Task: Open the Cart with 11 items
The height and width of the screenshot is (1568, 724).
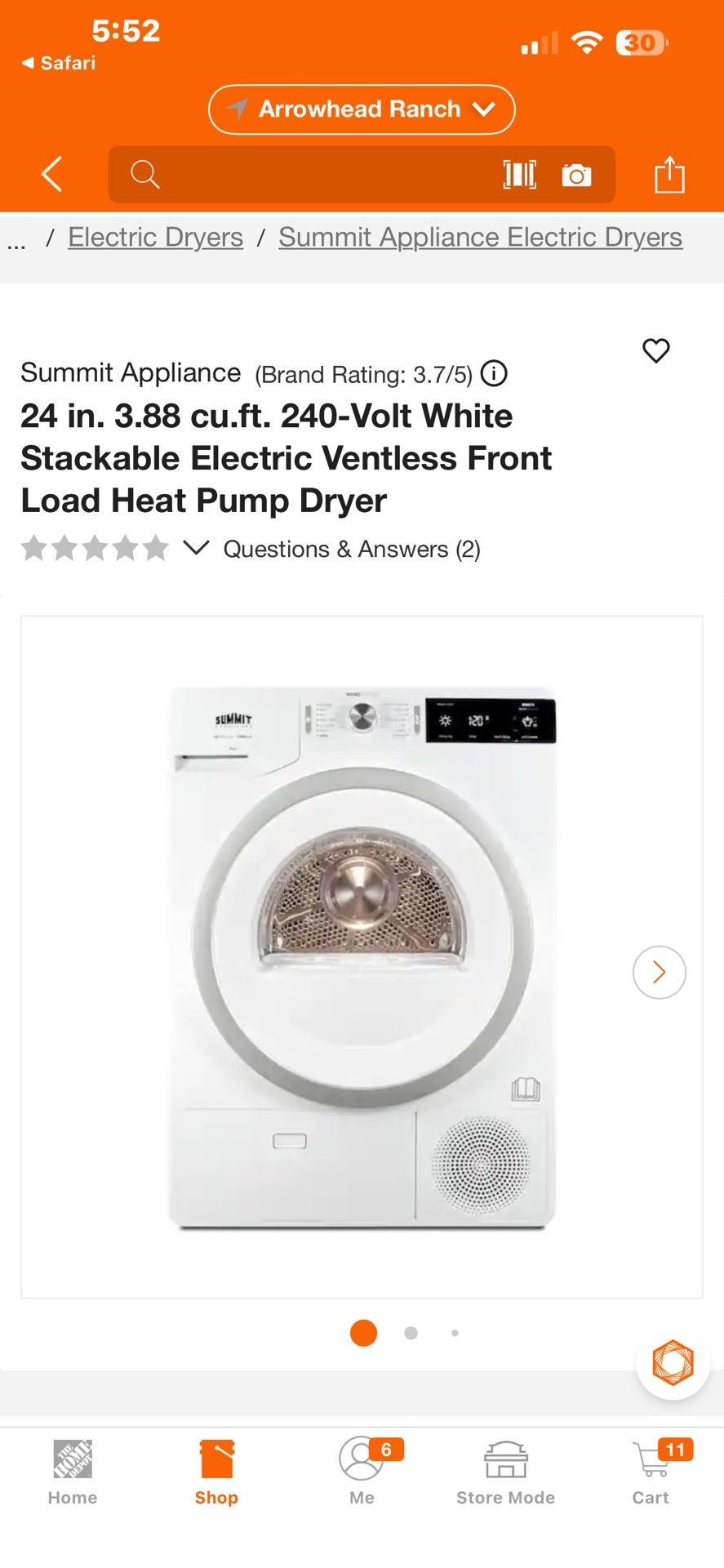Action: click(651, 1472)
